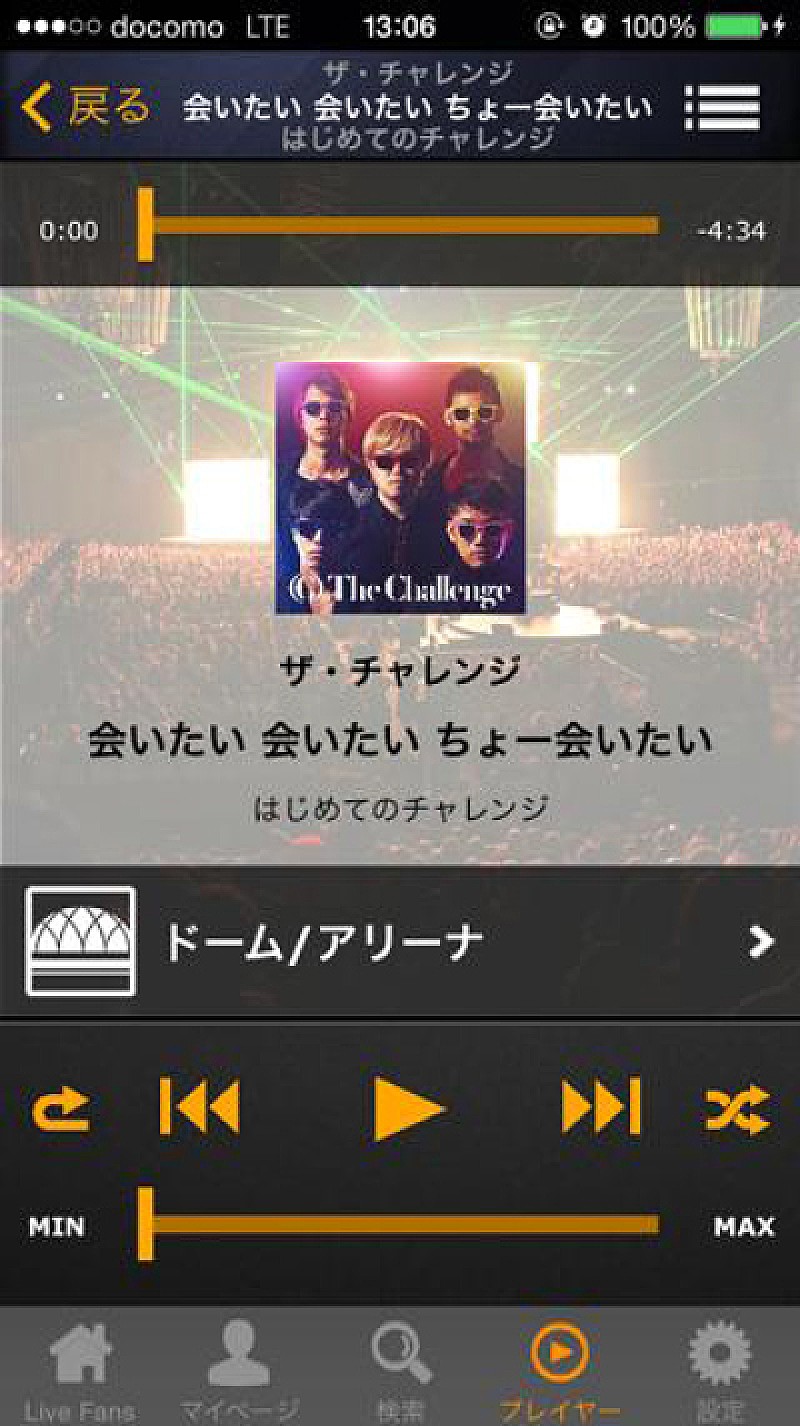Skip to the next track
The image size is (800, 1426).
600,1107
